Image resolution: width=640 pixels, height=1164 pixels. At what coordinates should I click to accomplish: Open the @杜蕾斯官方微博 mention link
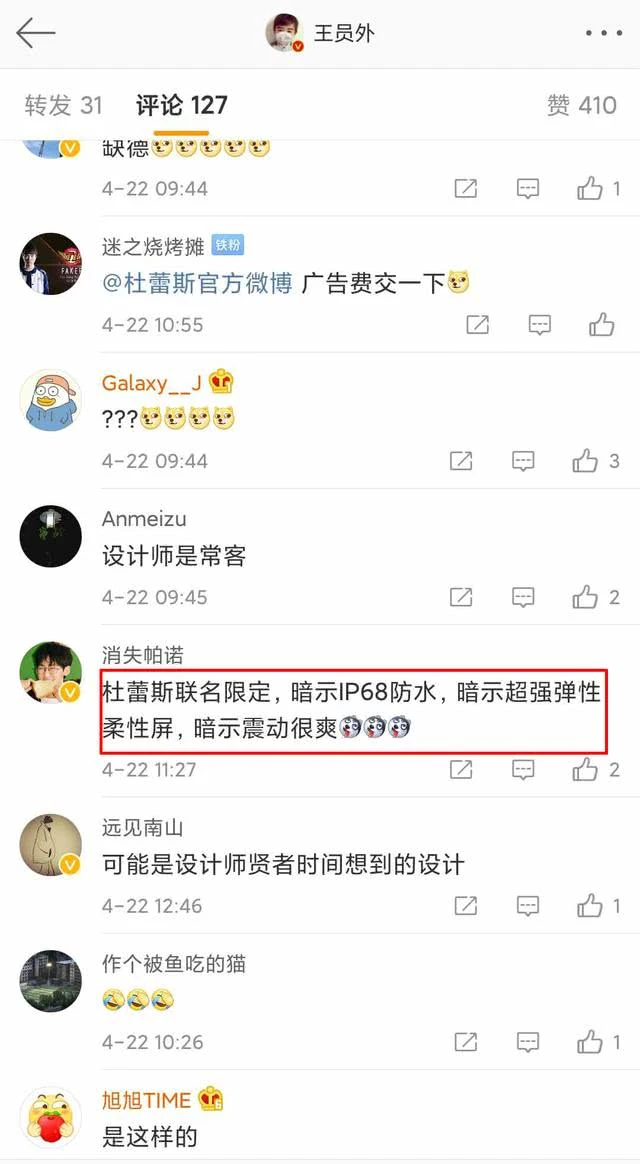point(197,283)
